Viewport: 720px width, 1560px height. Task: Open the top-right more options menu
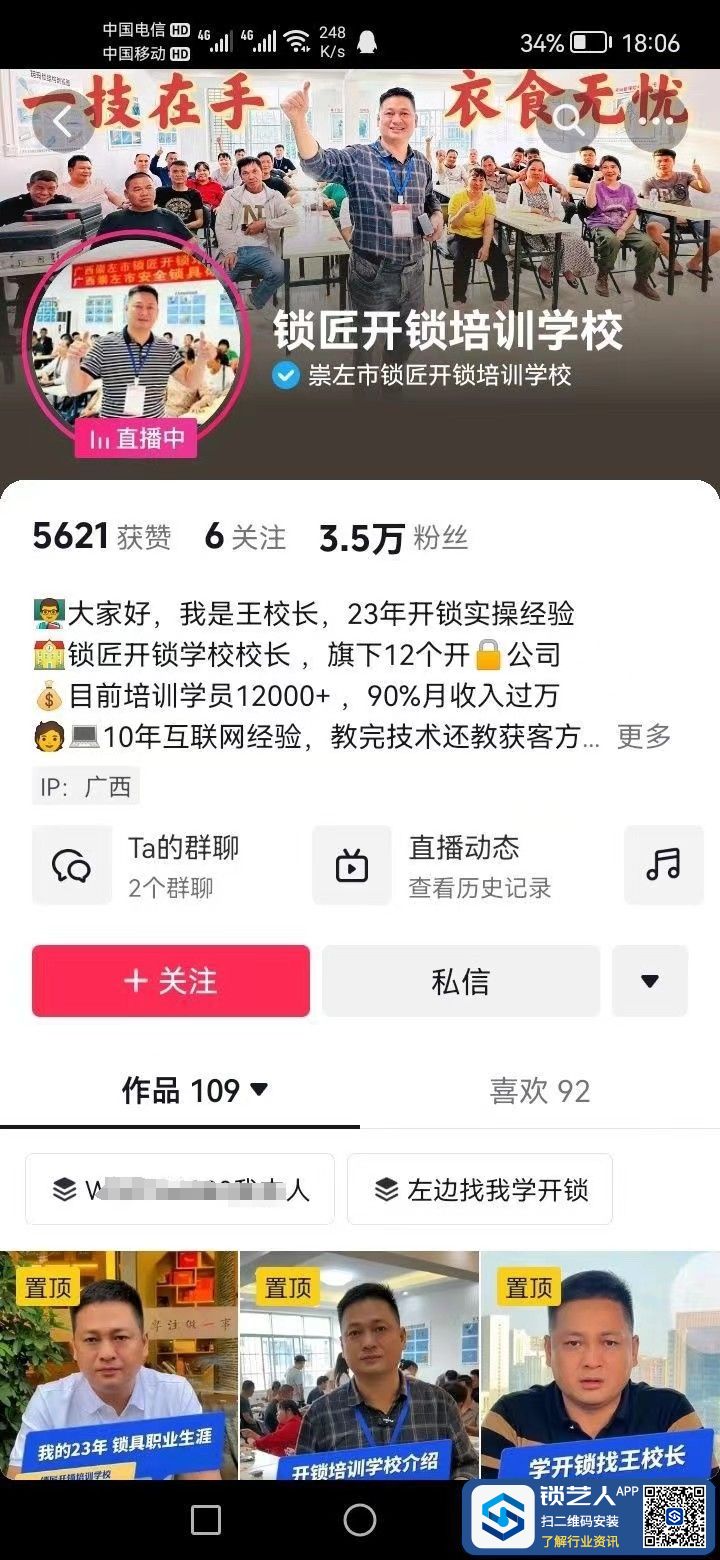pos(657,122)
